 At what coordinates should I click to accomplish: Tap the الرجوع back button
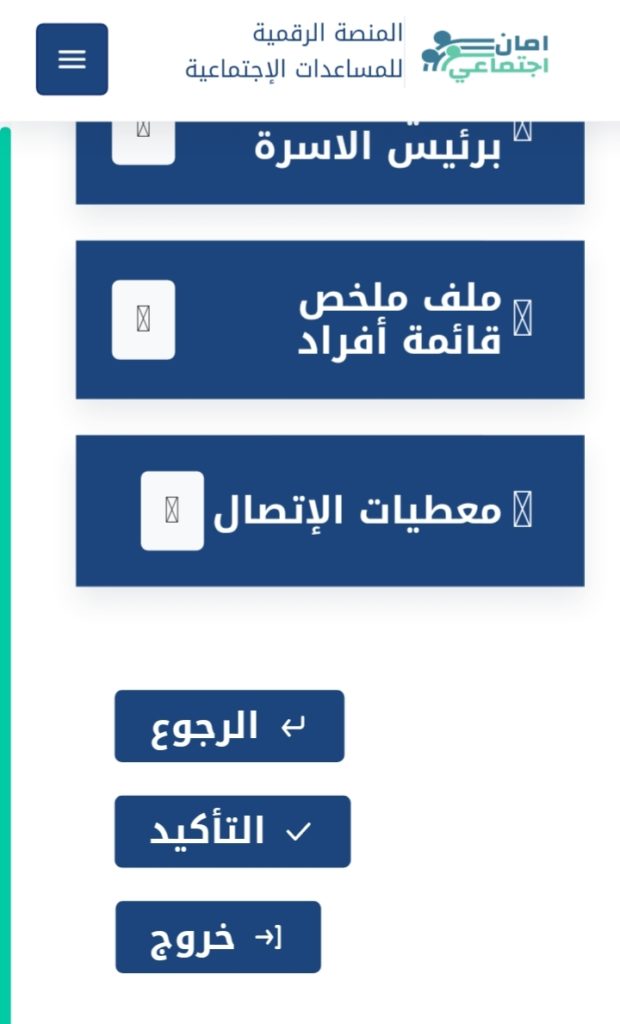[229, 726]
